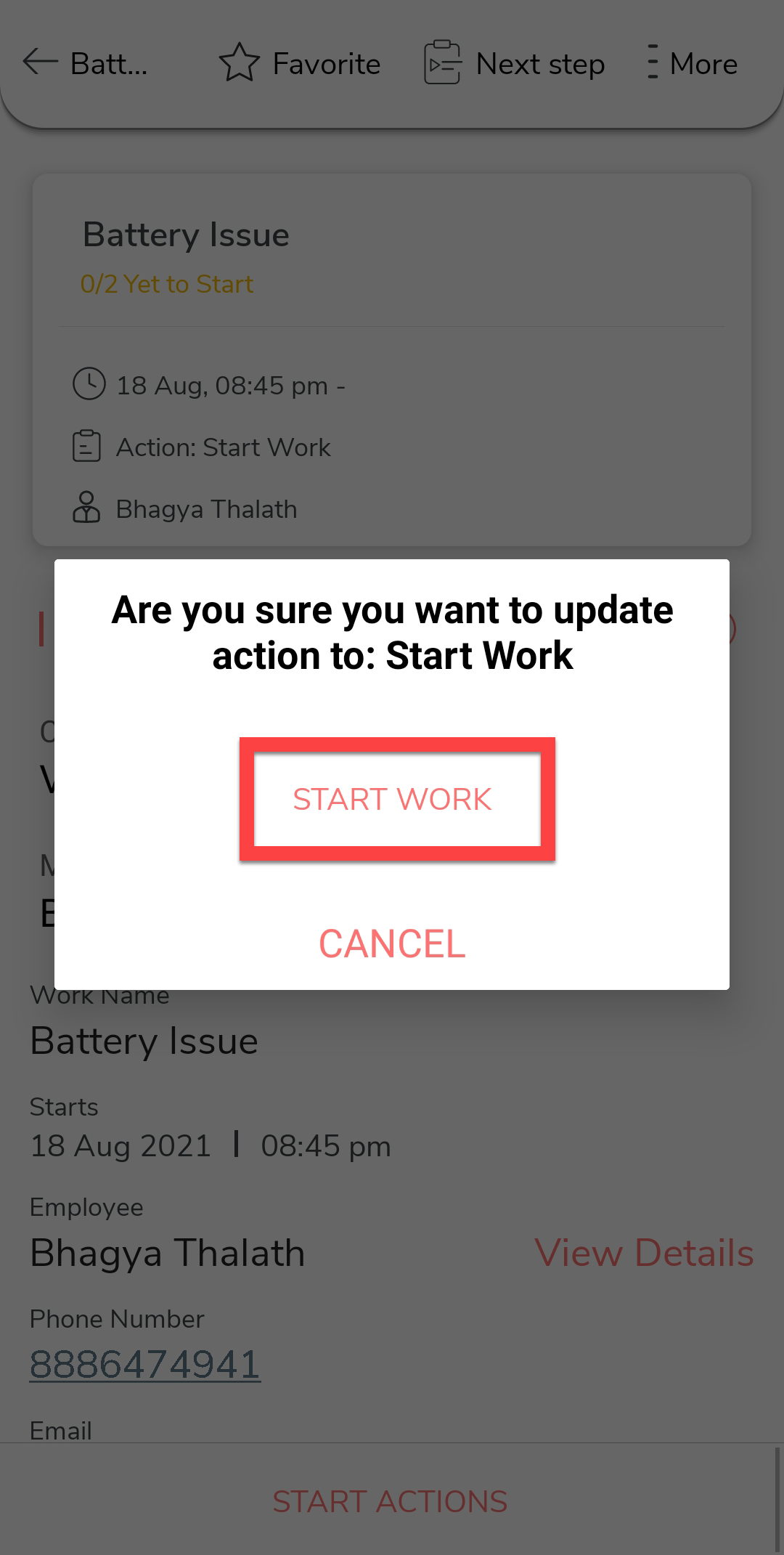The height and width of the screenshot is (1555, 784).
Task: Cancel the update action dialog
Action: coord(392,944)
